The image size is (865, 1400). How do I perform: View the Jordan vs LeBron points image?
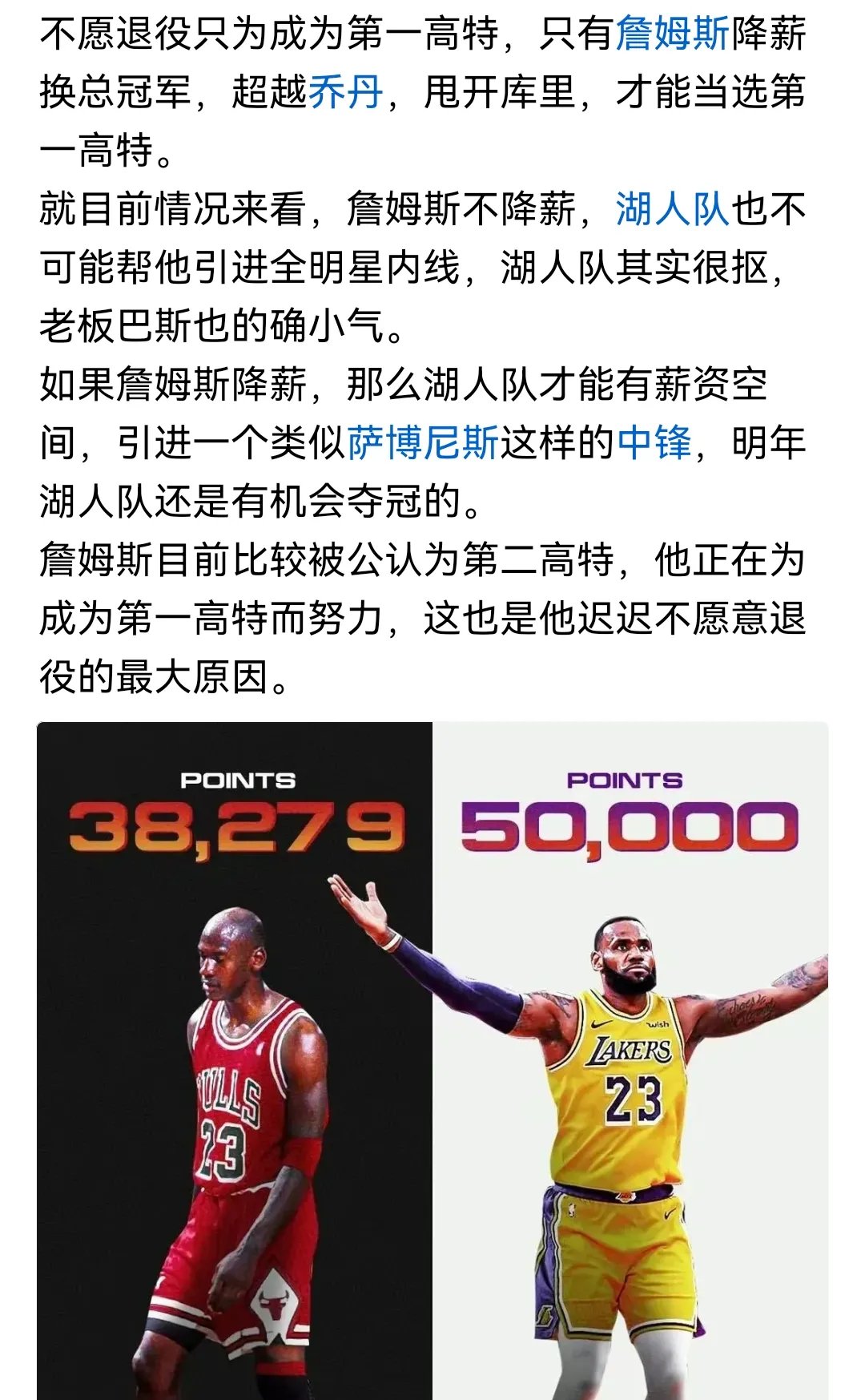click(432, 1058)
